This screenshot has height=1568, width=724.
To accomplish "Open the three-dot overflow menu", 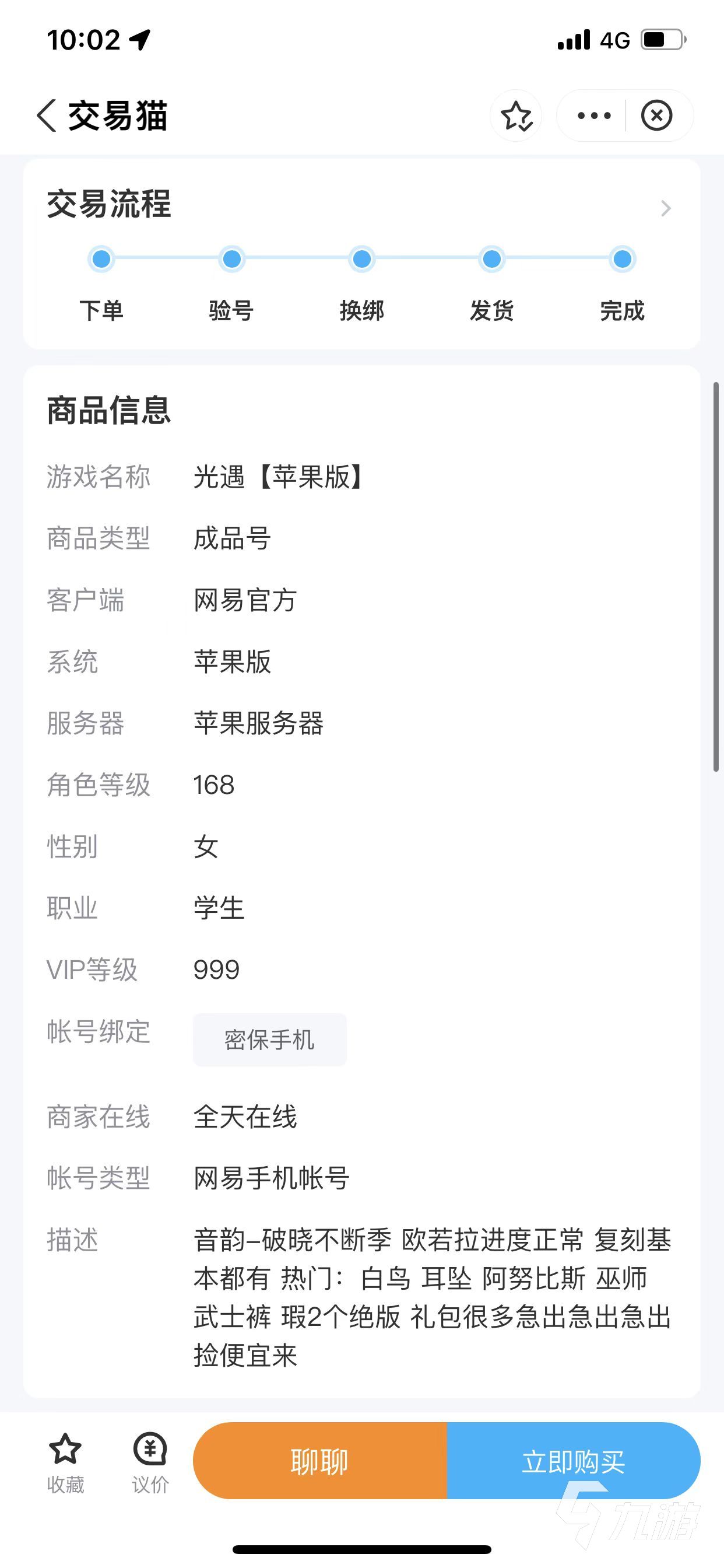I will click(x=594, y=116).
